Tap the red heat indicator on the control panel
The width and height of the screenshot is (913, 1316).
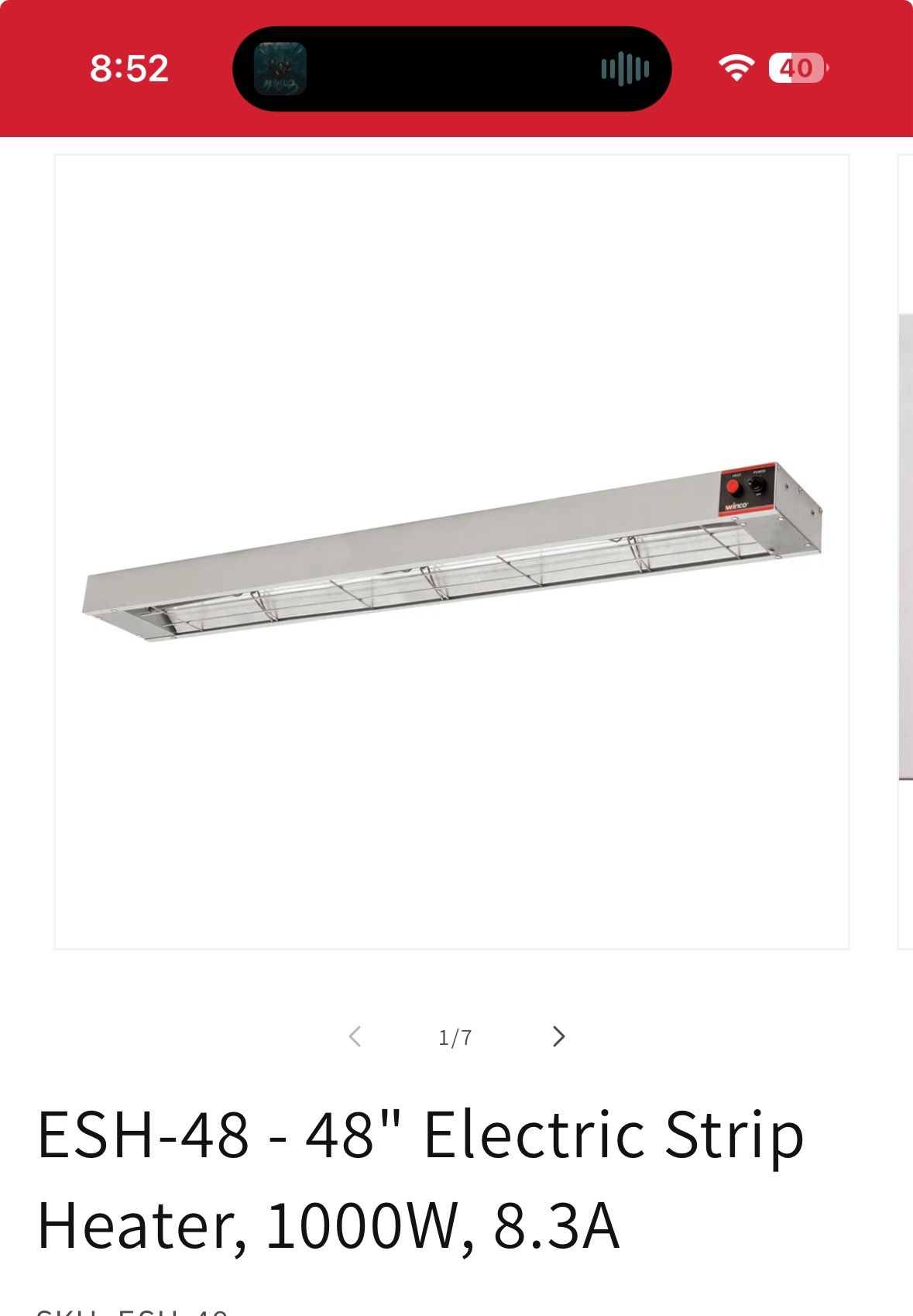pos(733,487)
